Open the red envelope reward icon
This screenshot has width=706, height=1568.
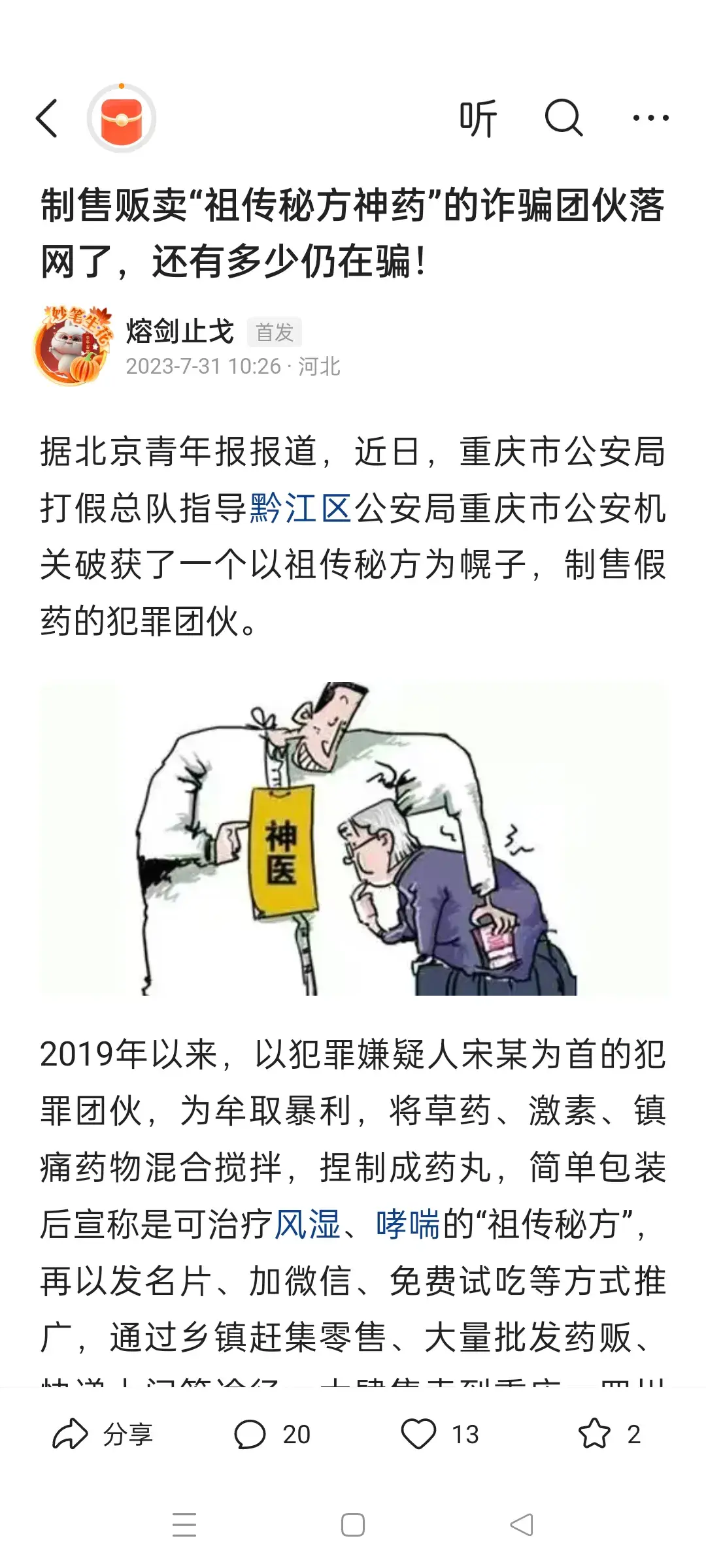(122, 119)
